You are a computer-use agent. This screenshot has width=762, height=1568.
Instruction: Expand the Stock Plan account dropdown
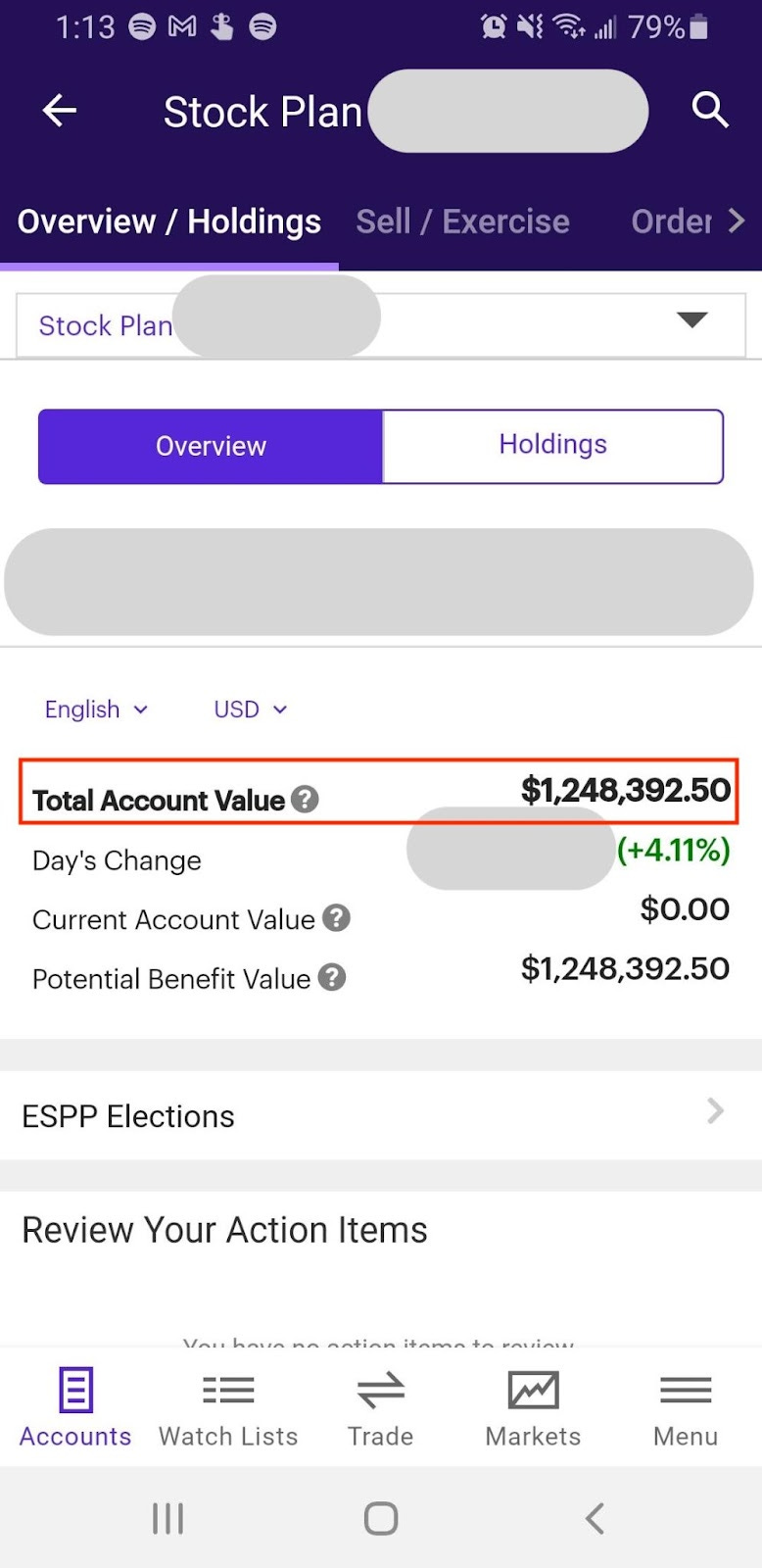point(691,320)
